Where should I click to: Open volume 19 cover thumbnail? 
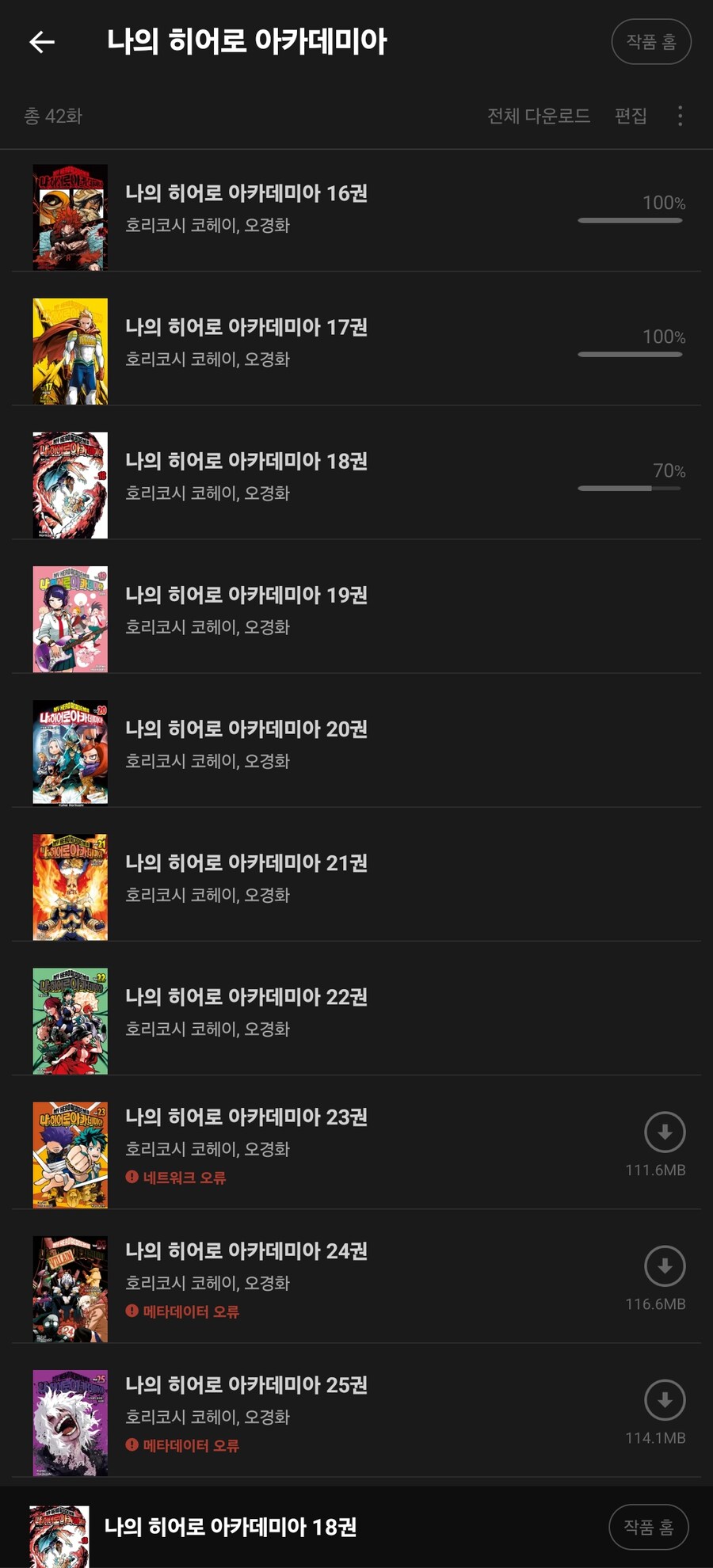[70, 618]
